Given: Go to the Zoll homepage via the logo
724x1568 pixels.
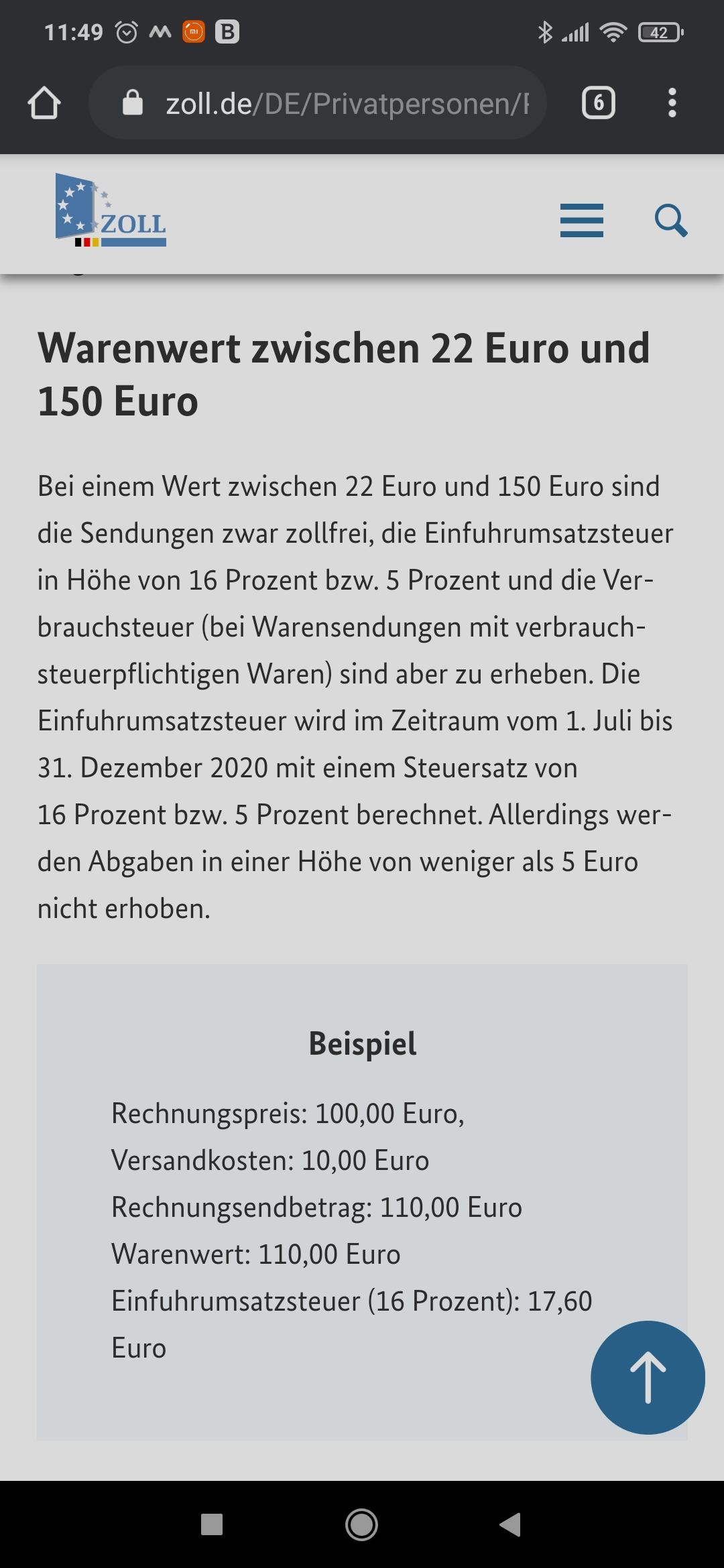Looking at the screenshot, I should coord(111,210).
